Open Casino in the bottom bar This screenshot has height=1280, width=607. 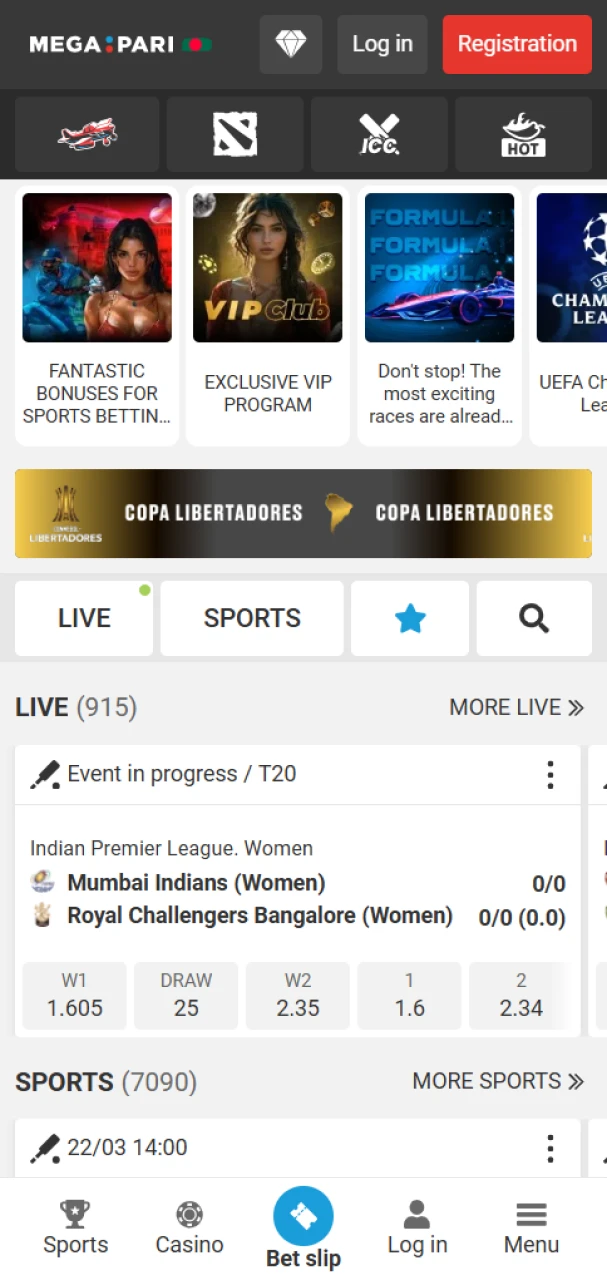(x=189, y=1228)
